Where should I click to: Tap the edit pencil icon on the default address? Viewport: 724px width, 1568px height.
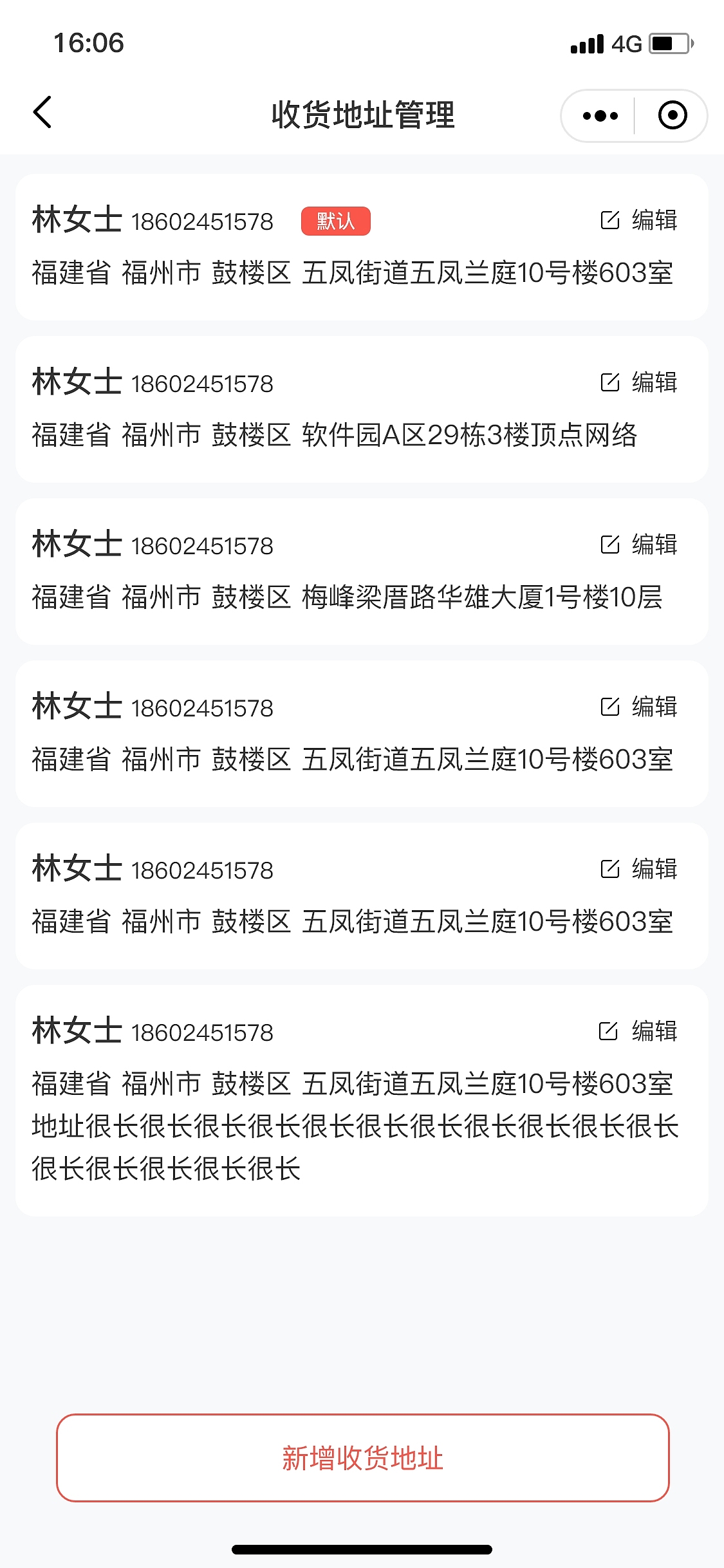pyautogui.click(x=609, y=221)
